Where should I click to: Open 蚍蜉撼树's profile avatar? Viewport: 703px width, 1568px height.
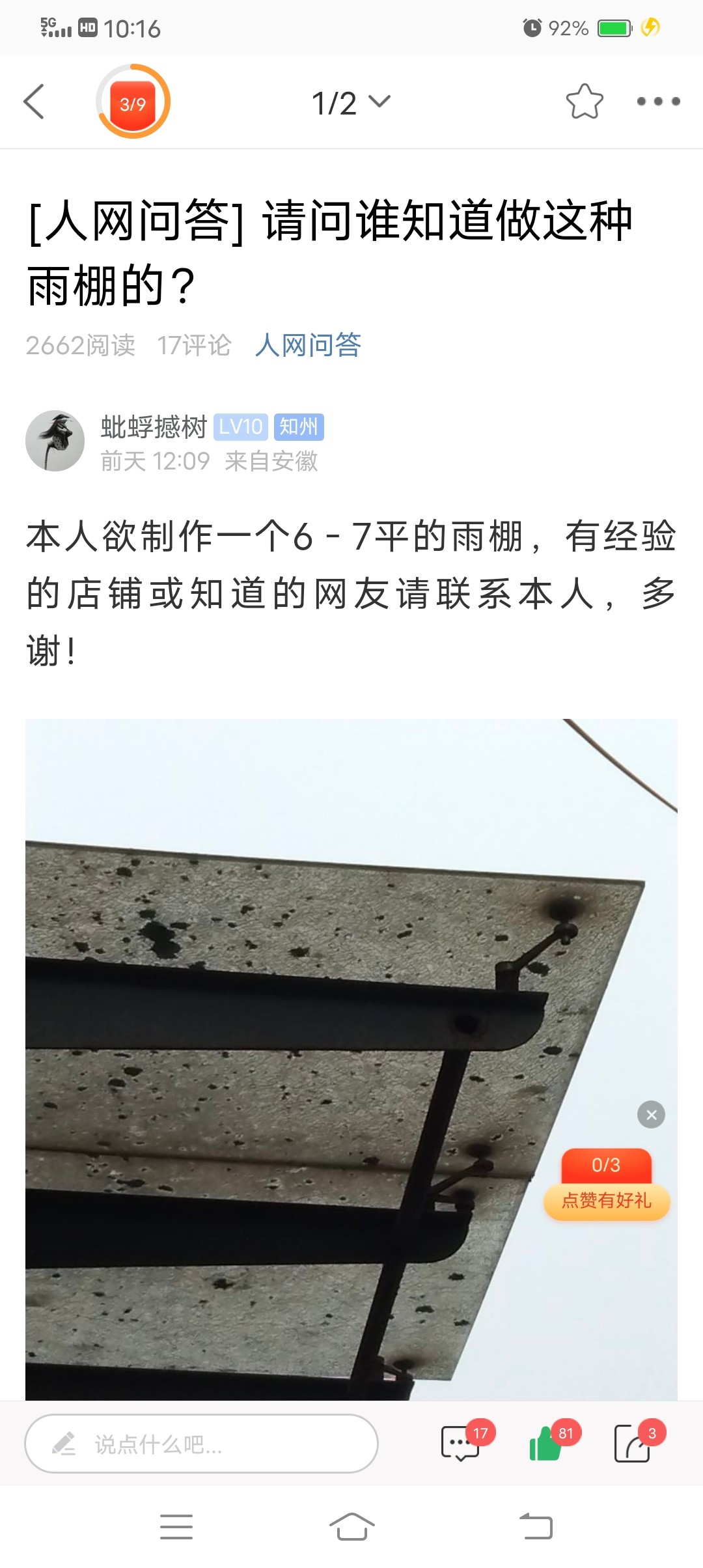55,441
